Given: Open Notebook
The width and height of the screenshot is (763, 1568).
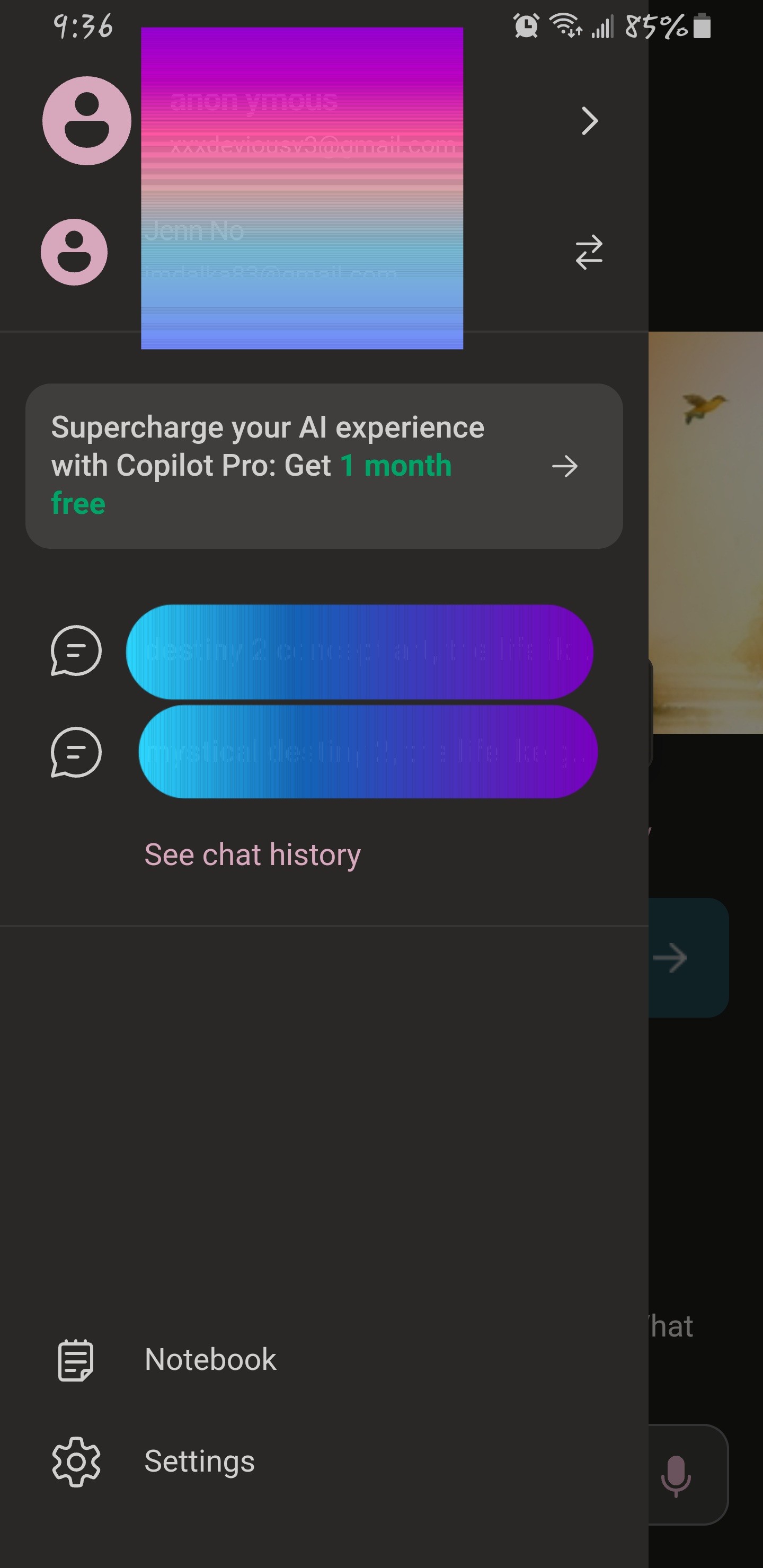Looking at the screenshot, I should tap(210, 1359).
